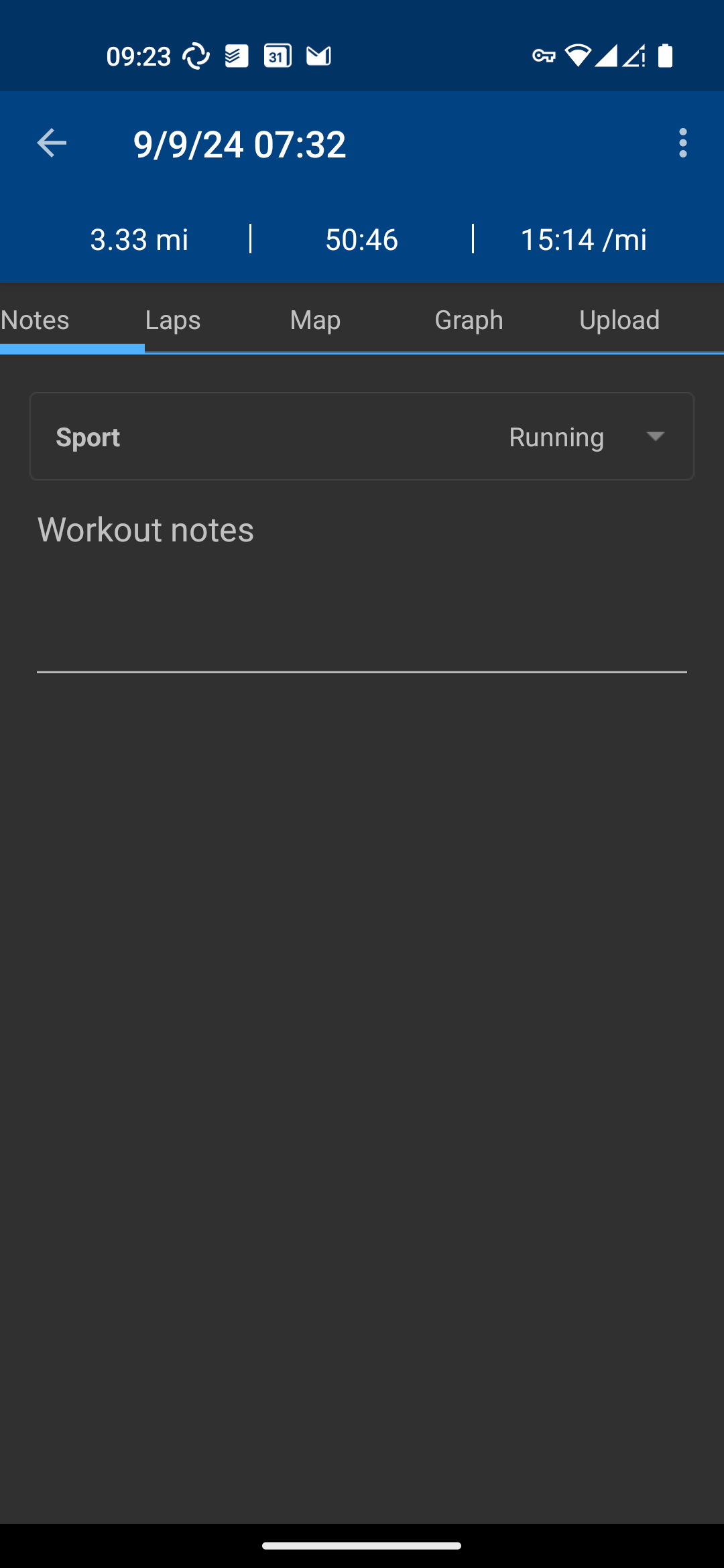Screen dimensions: 724x1568
Task: Focus the Workout notes text field
Action: (x=362, y=590)
